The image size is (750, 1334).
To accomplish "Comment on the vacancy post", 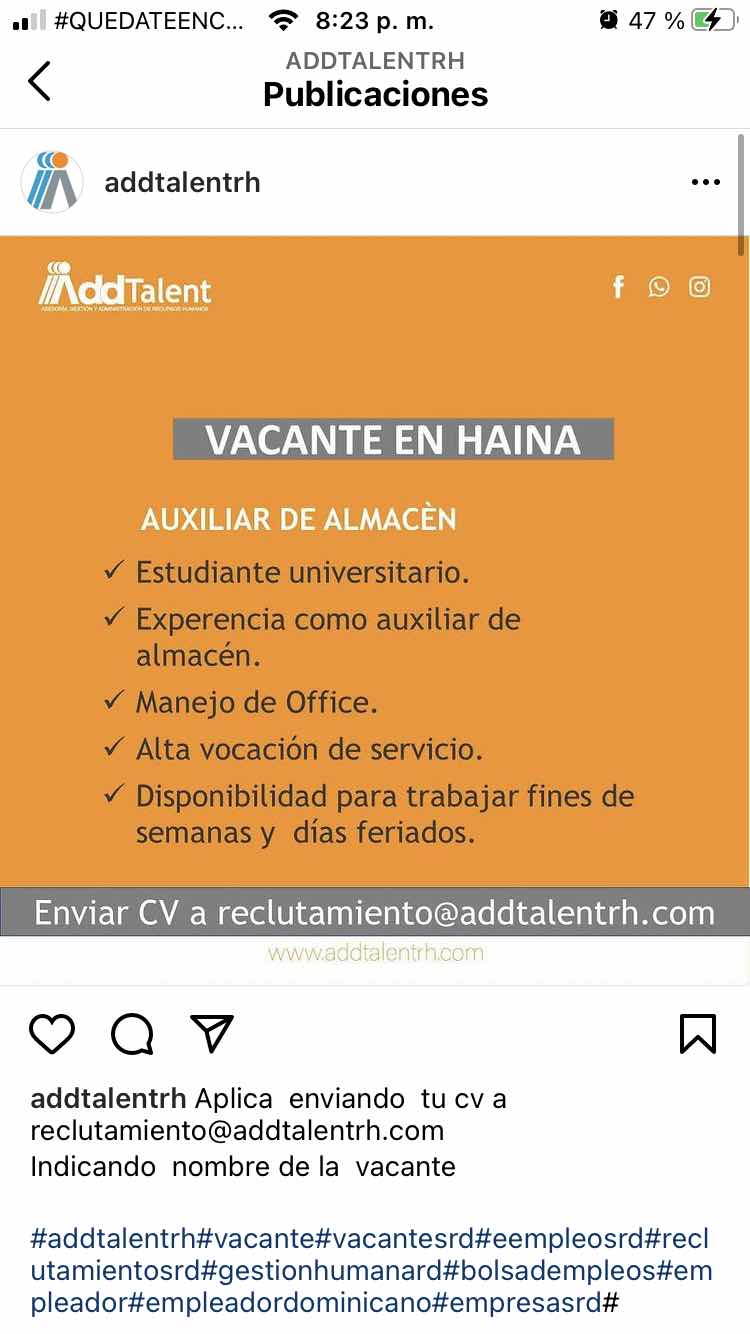I will coord(132,1034).
